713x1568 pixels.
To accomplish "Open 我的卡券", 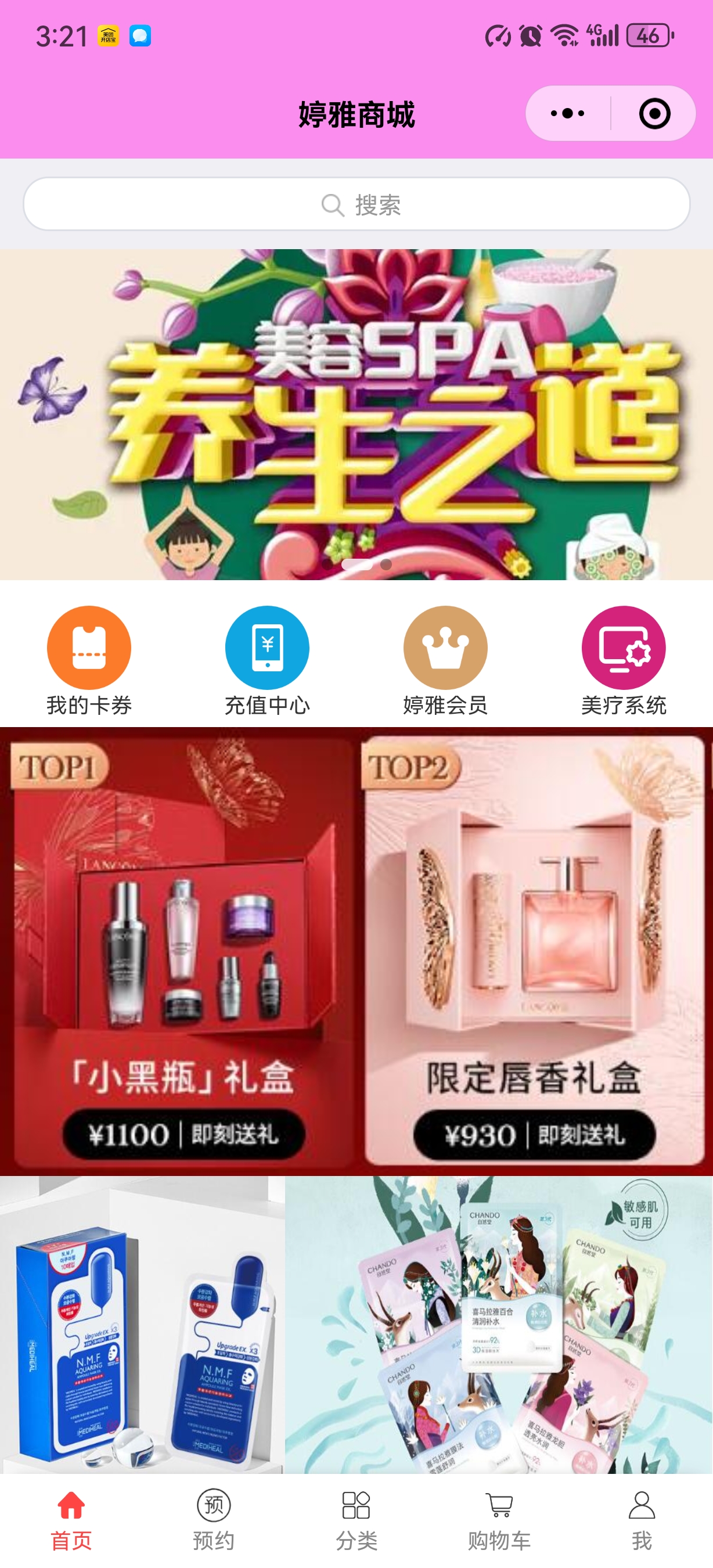I will [89, 660].
